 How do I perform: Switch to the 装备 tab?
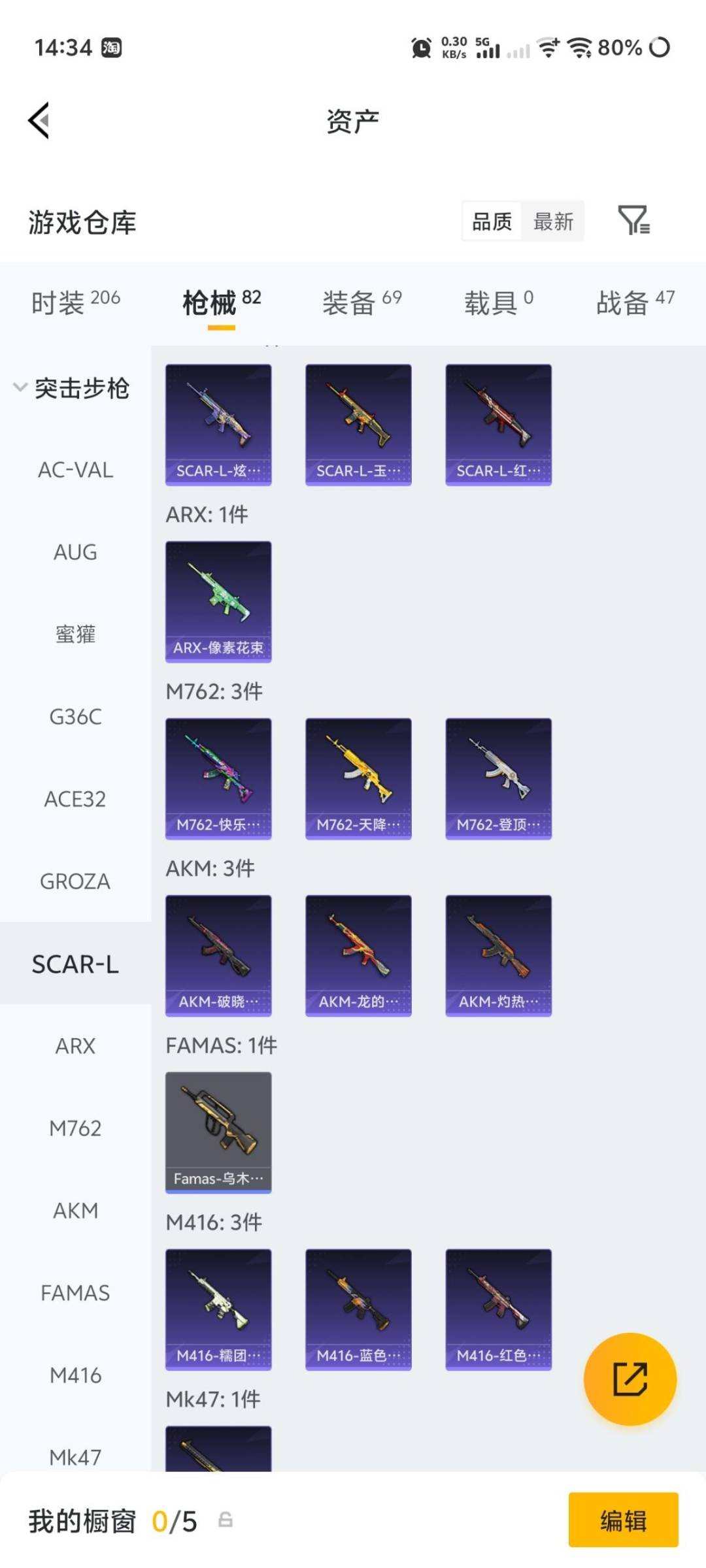tap(361, 302)
